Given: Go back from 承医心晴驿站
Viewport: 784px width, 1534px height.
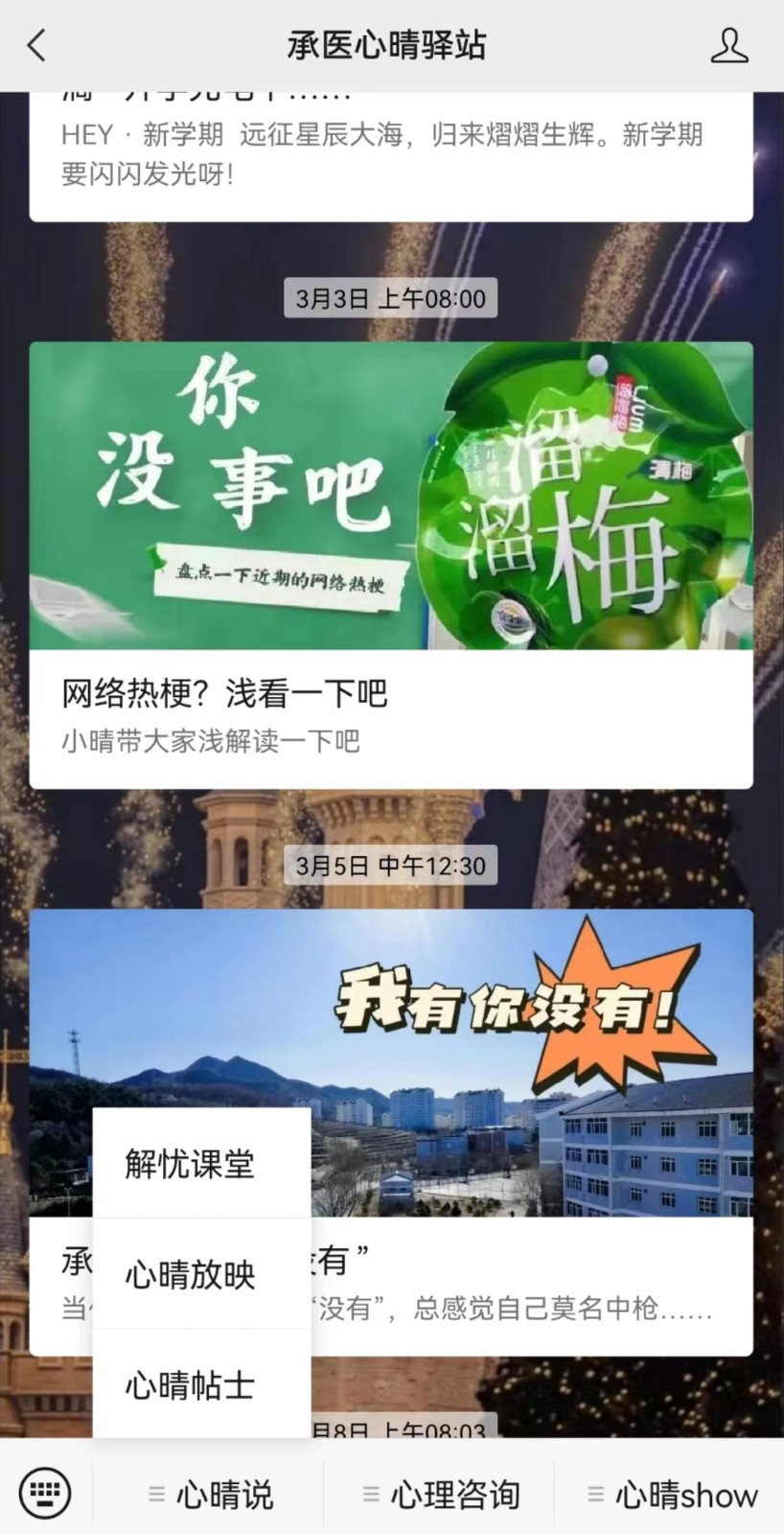Looking at the screenshot, I should click(36, 45).
